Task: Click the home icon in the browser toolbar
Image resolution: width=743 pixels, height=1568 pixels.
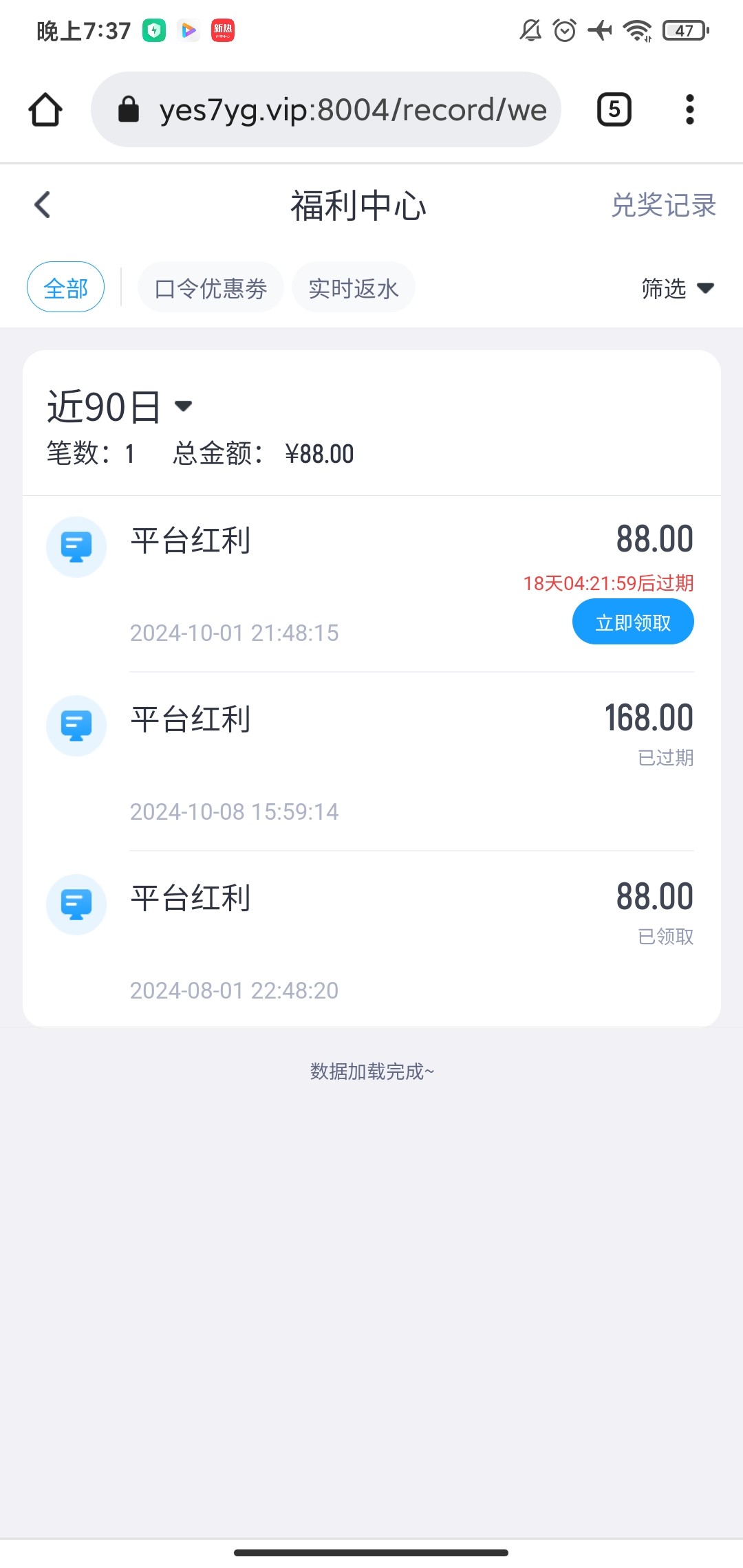Action: coord(44,109)
